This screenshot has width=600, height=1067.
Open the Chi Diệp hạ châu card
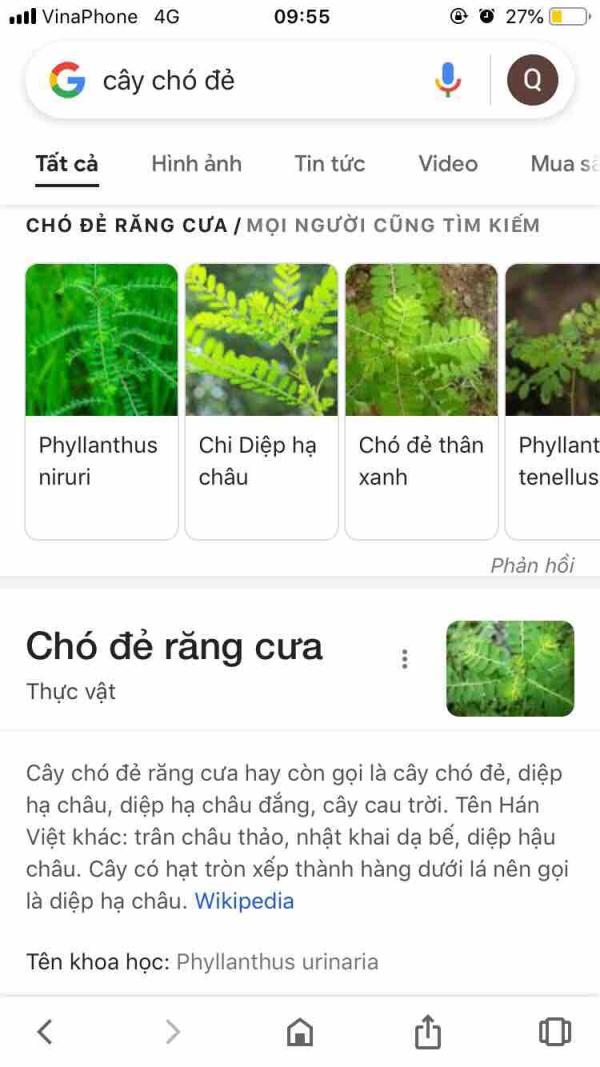[261, 400]
